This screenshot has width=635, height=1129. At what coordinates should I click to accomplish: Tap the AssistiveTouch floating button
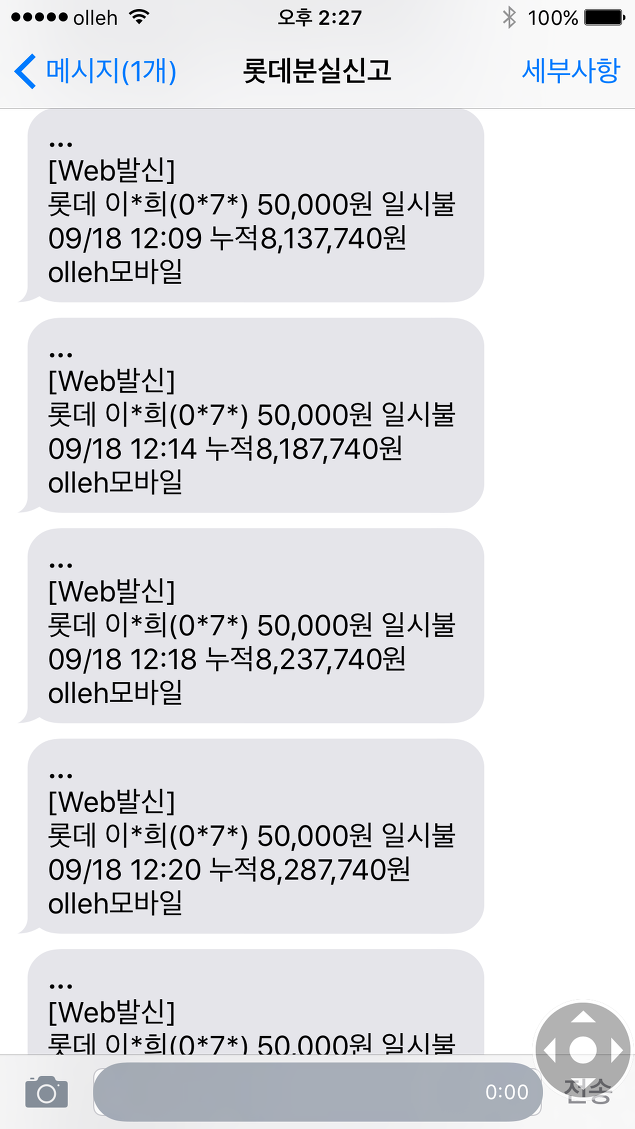pos(583,1049)
